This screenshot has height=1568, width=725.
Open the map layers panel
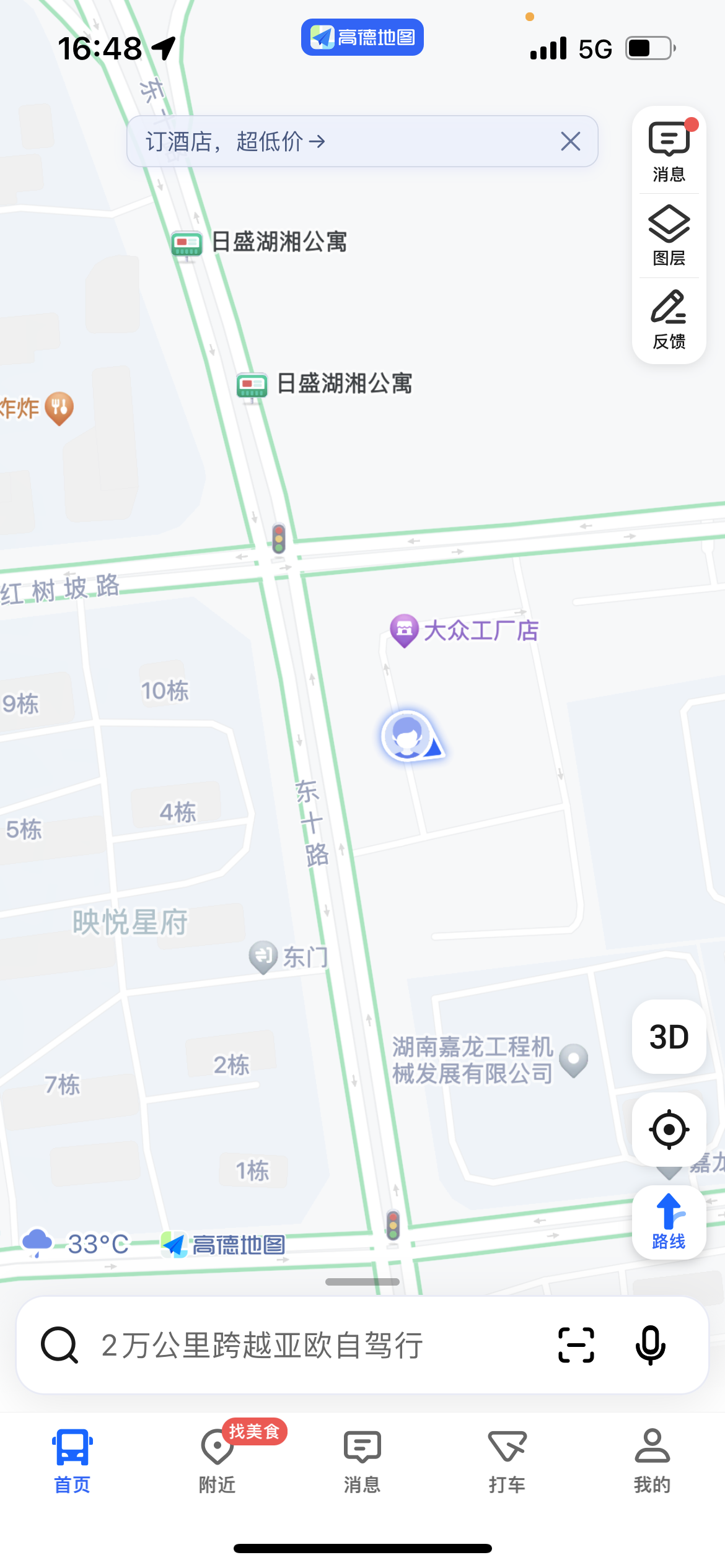click(669, 235)
